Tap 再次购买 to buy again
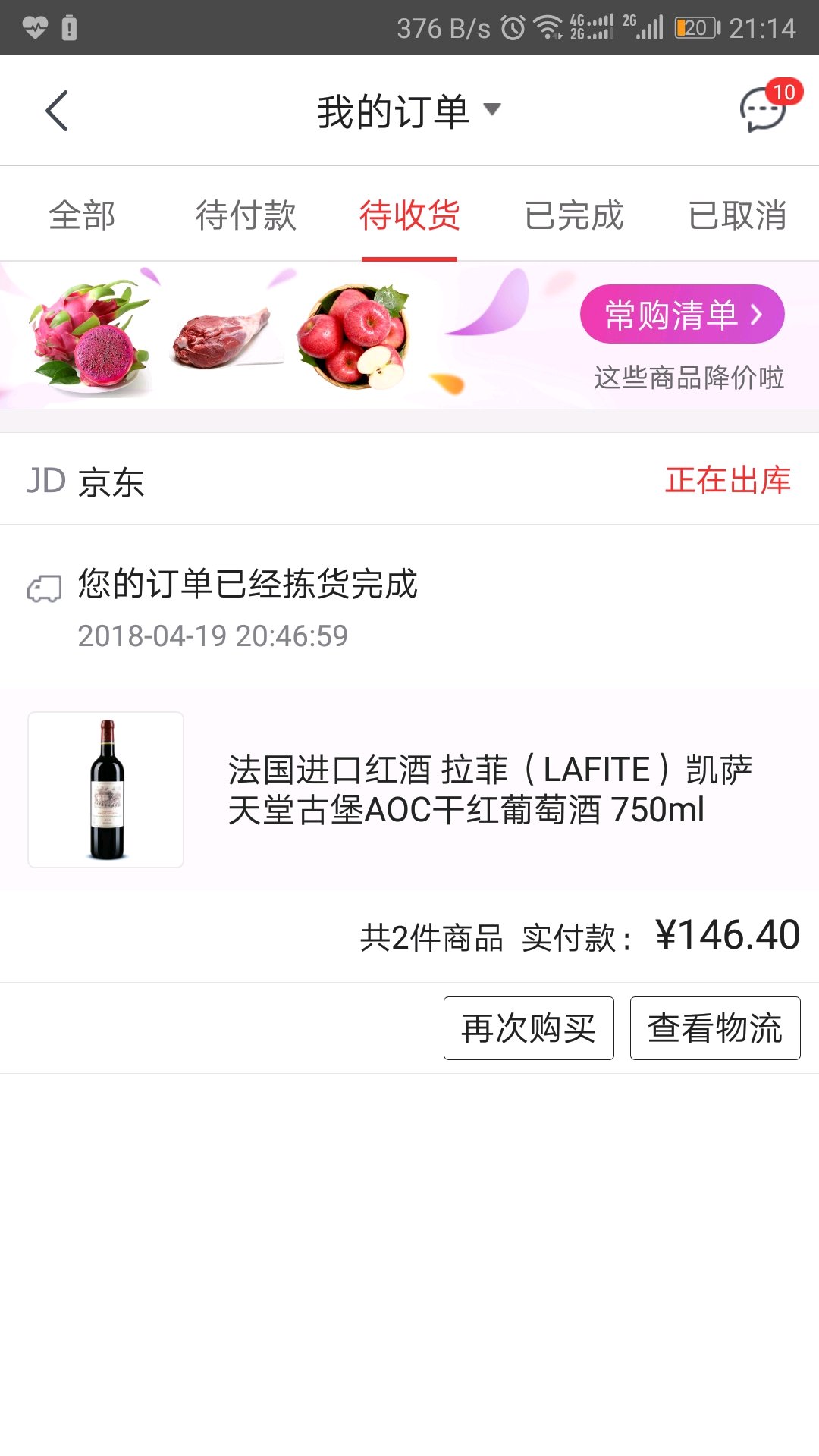The width and height of the screenshot is (819, 1456). (x=529, y=1028)
